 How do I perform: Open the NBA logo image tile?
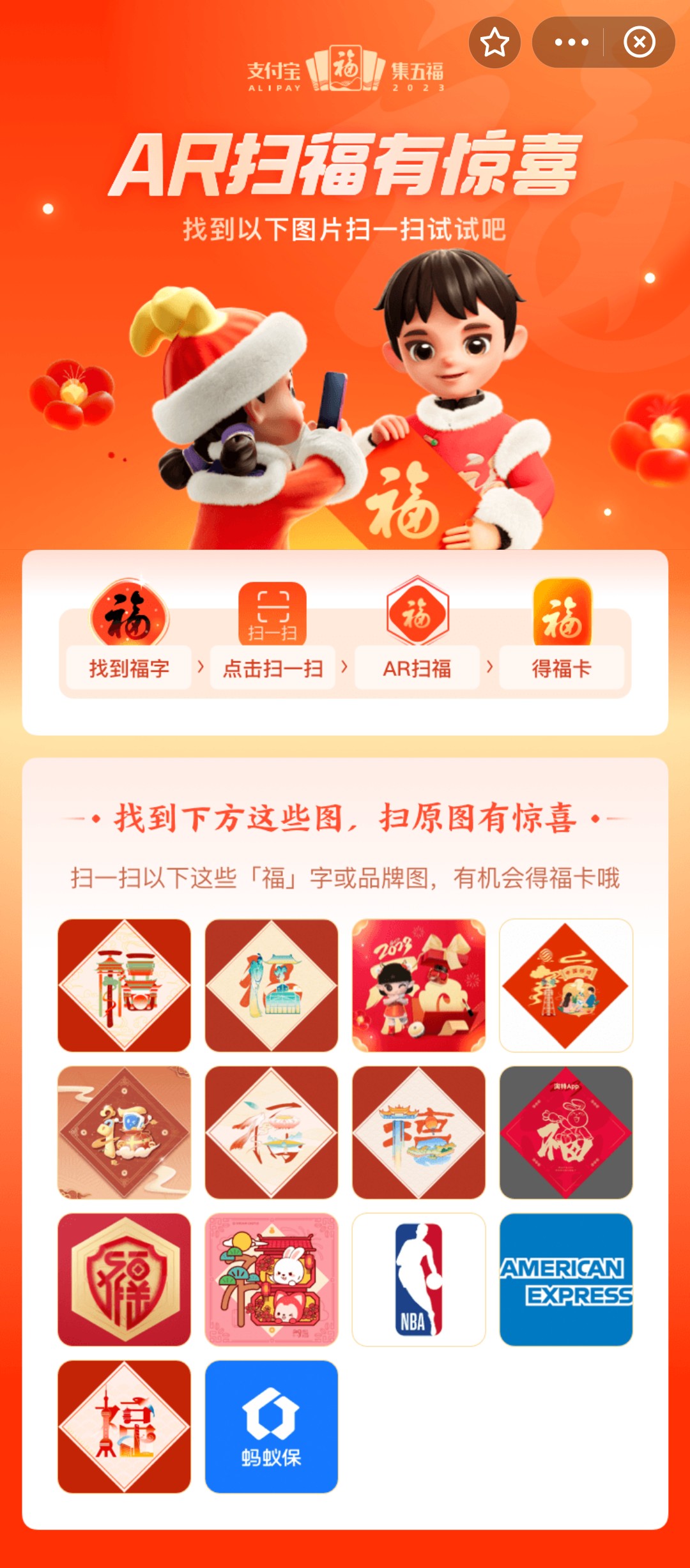click(418, 1279)
